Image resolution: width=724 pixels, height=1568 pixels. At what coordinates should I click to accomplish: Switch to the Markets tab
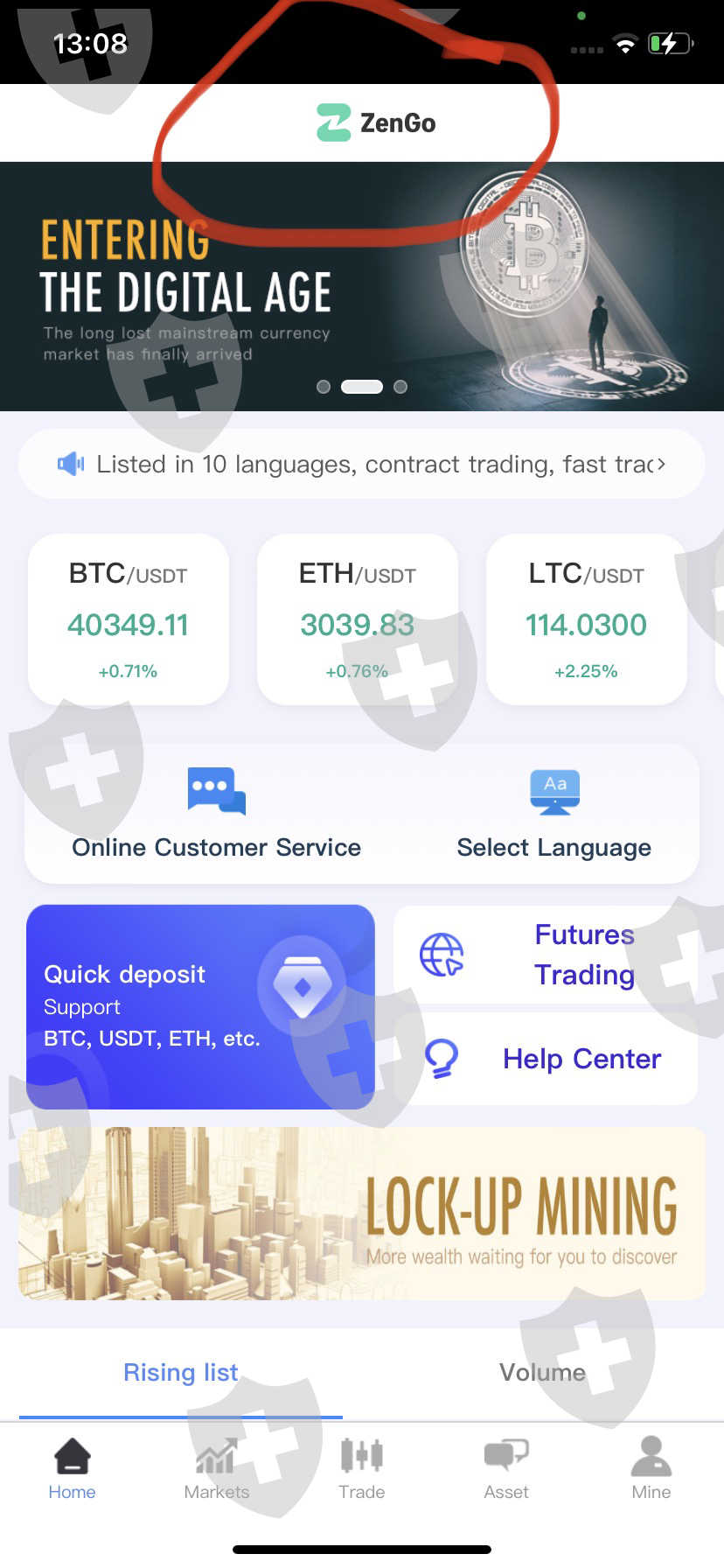[x=217, y=1468]
